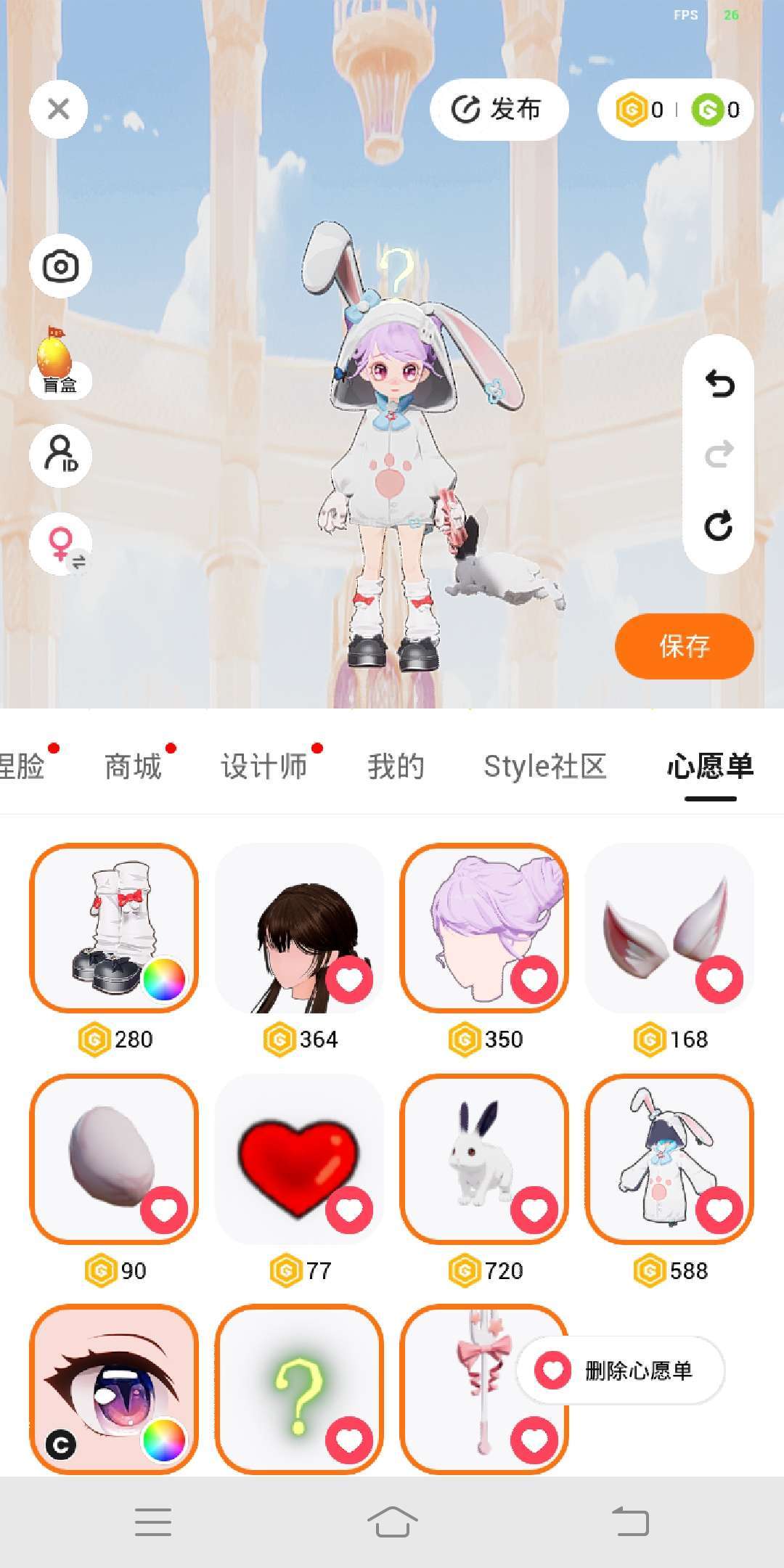Save the outfit with 保存

[684, 646]
